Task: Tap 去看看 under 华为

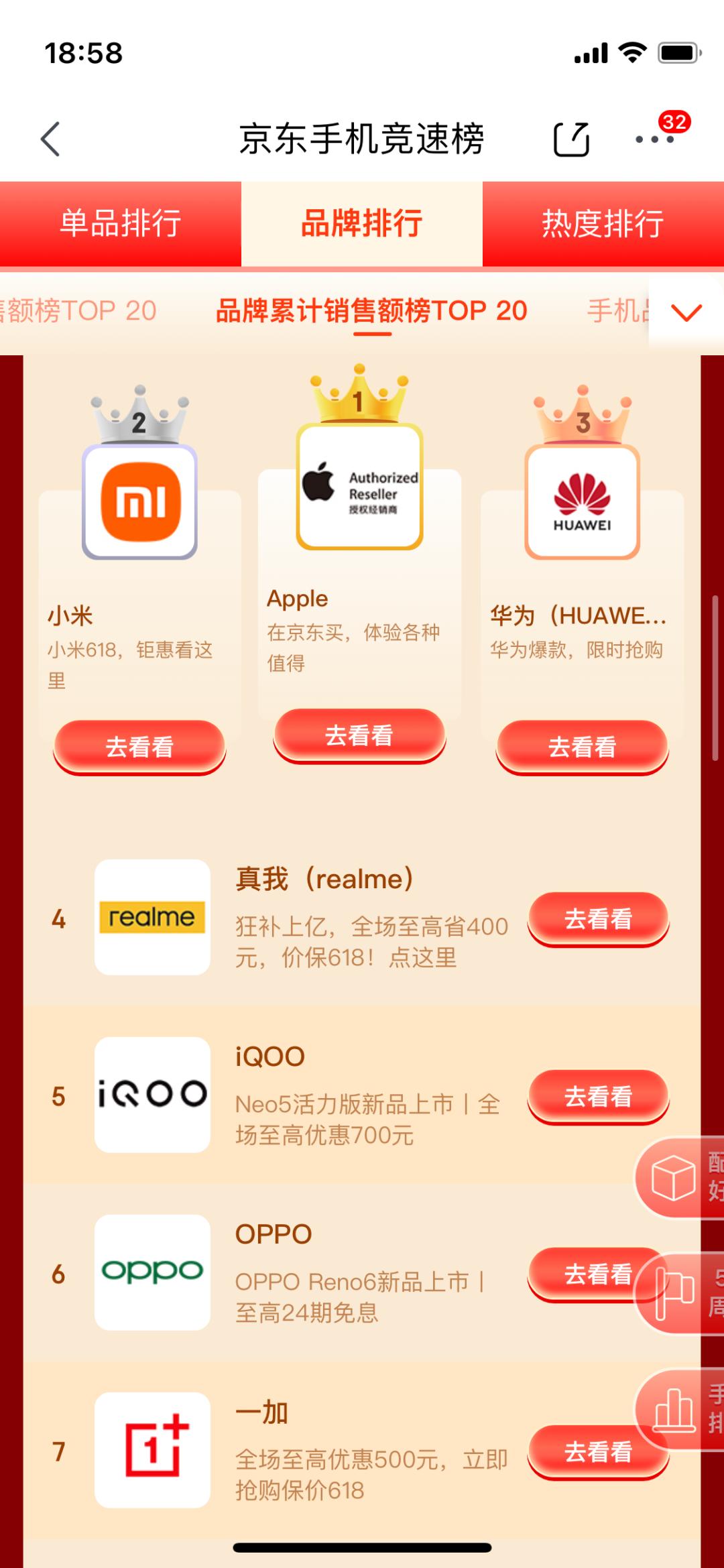Action: pos(582,746)
